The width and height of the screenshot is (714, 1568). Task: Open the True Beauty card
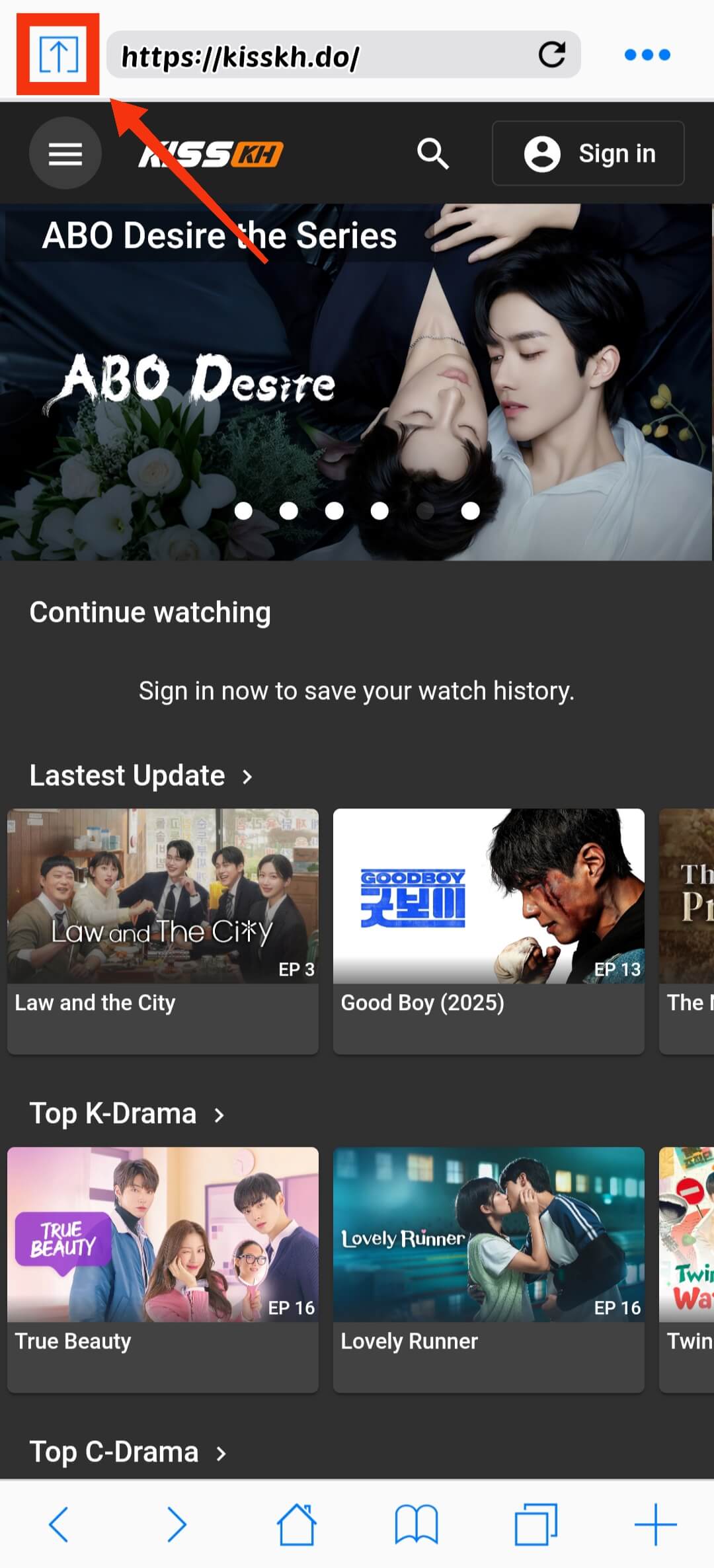[163, 1268]
